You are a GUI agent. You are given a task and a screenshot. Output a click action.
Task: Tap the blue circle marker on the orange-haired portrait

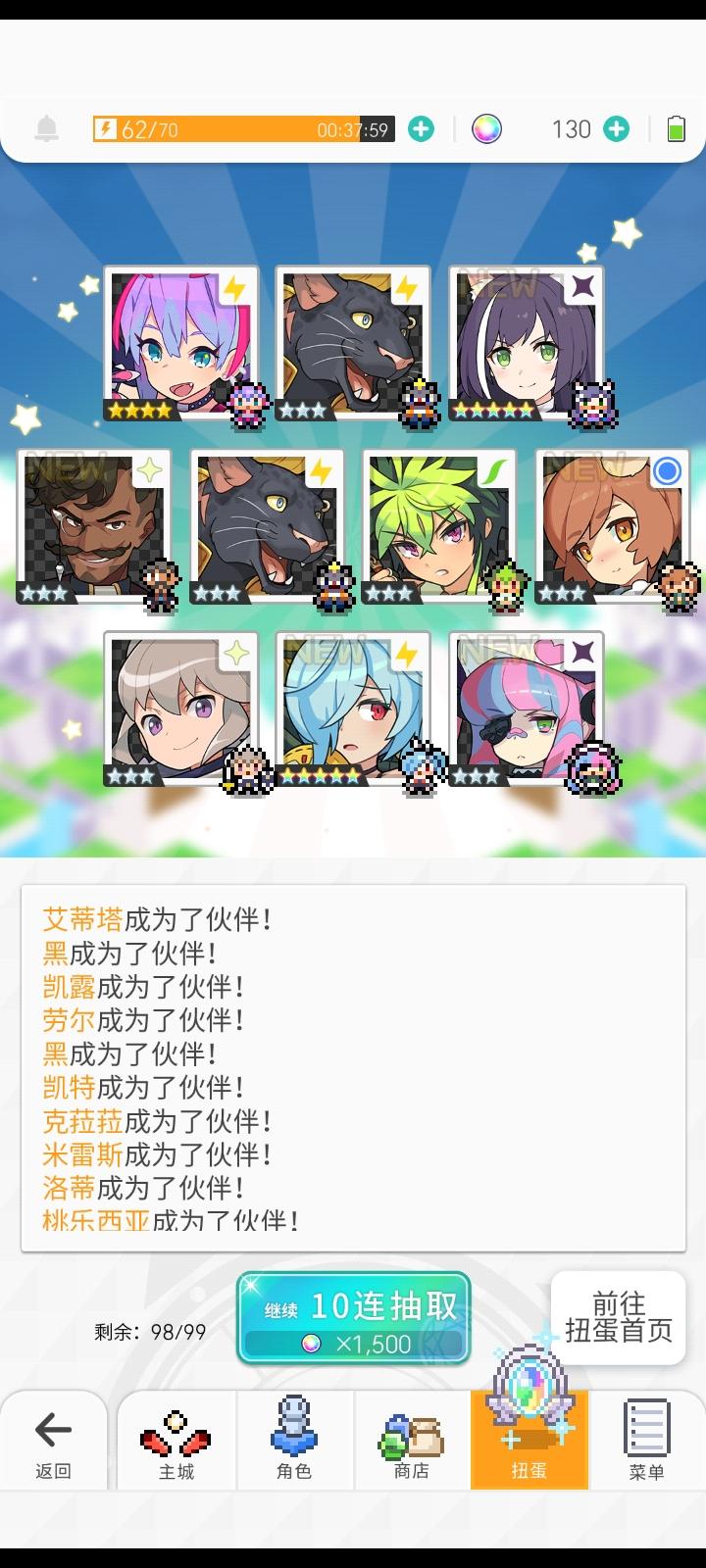pos(667,471)
